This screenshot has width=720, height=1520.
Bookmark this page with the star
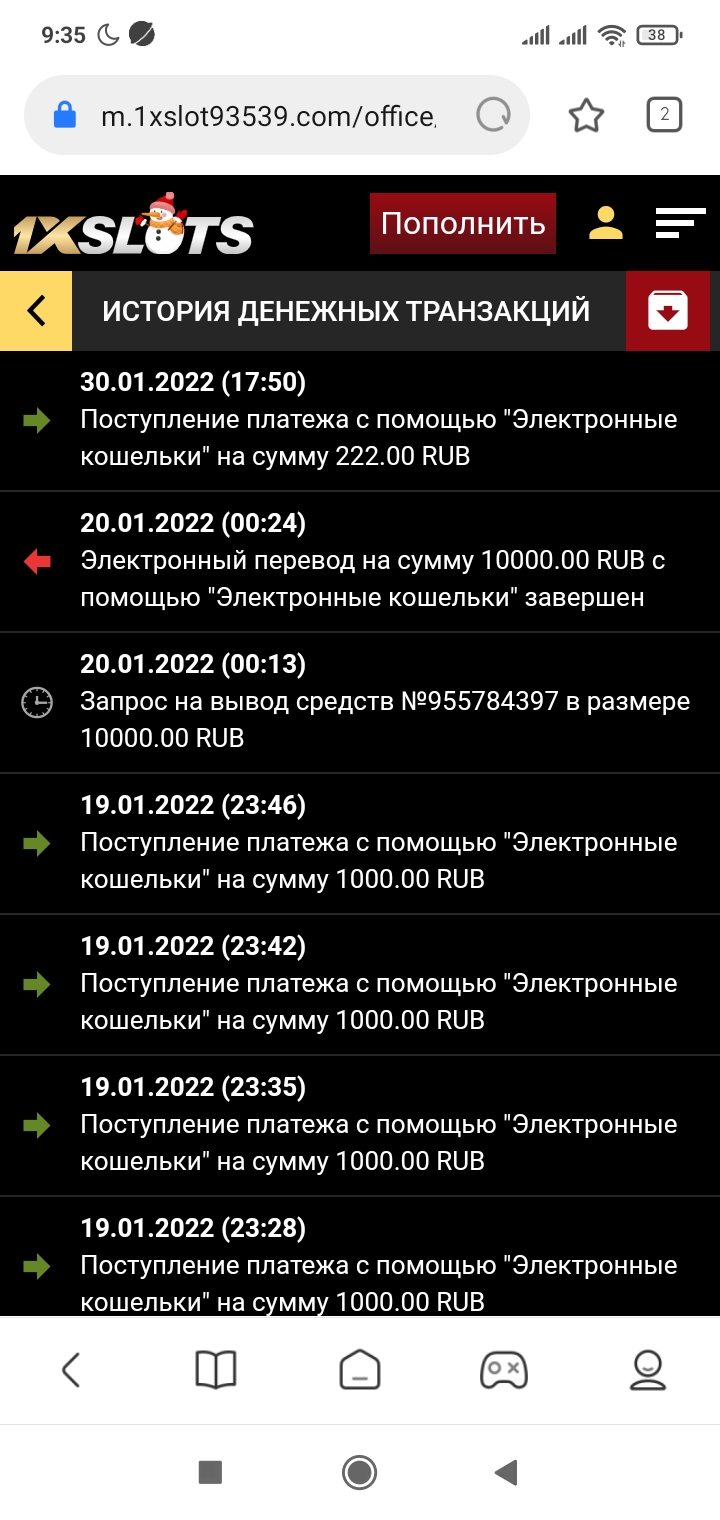(586, 117)
